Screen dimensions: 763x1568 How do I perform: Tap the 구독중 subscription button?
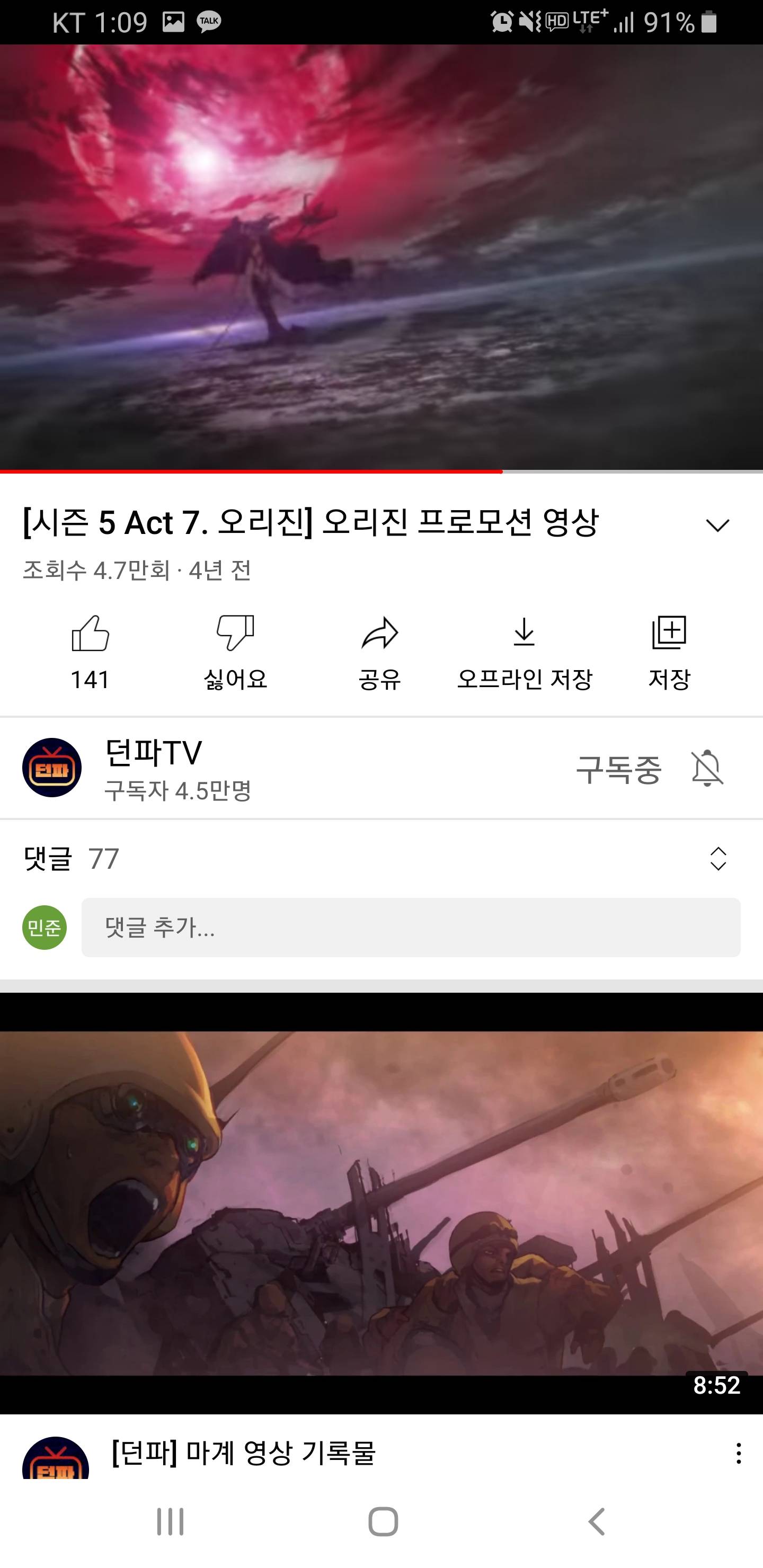618,769
